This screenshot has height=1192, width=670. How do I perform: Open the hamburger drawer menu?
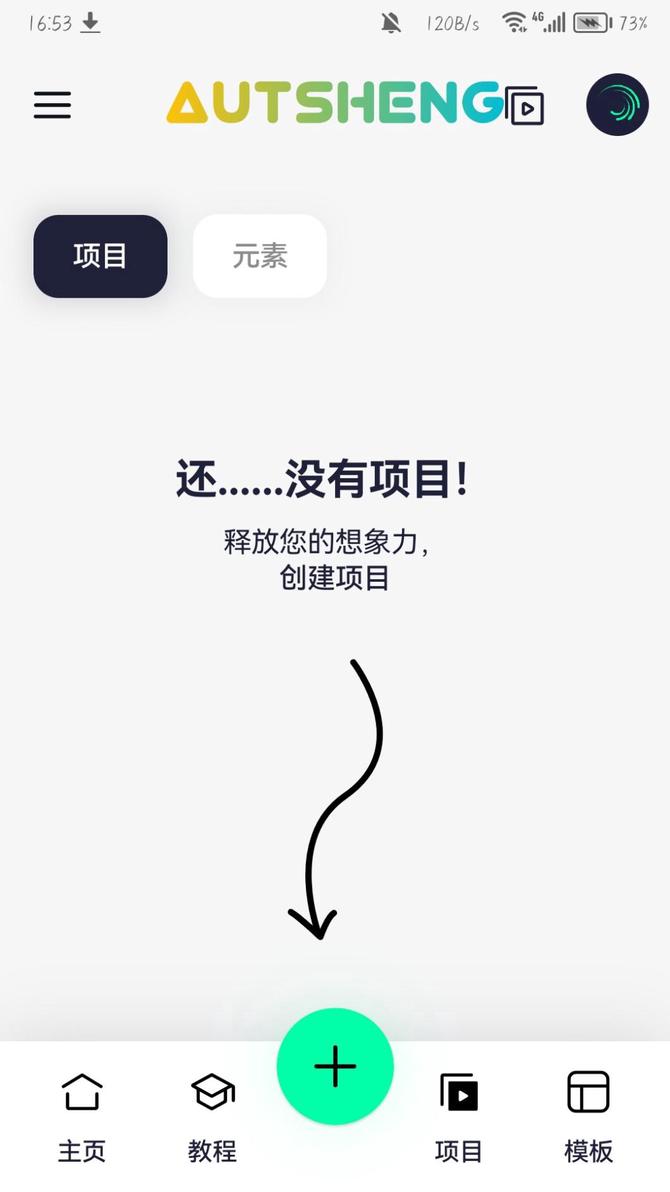click(52, 105)
